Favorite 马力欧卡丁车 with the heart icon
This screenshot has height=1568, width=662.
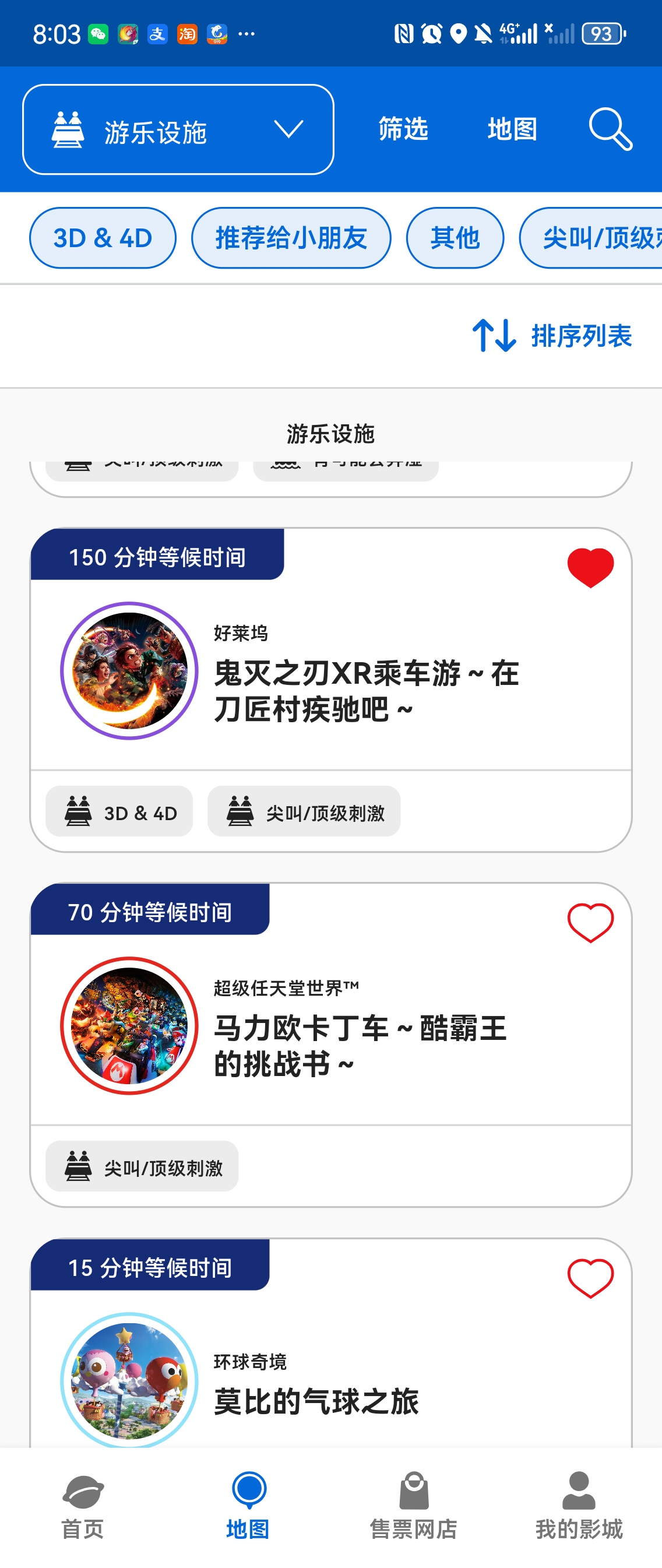590,923
